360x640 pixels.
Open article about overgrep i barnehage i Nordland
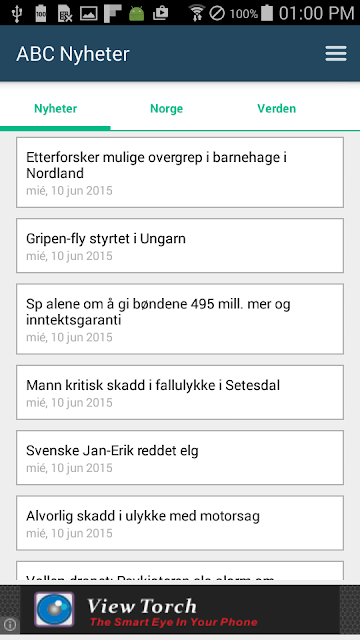point(180,172)
